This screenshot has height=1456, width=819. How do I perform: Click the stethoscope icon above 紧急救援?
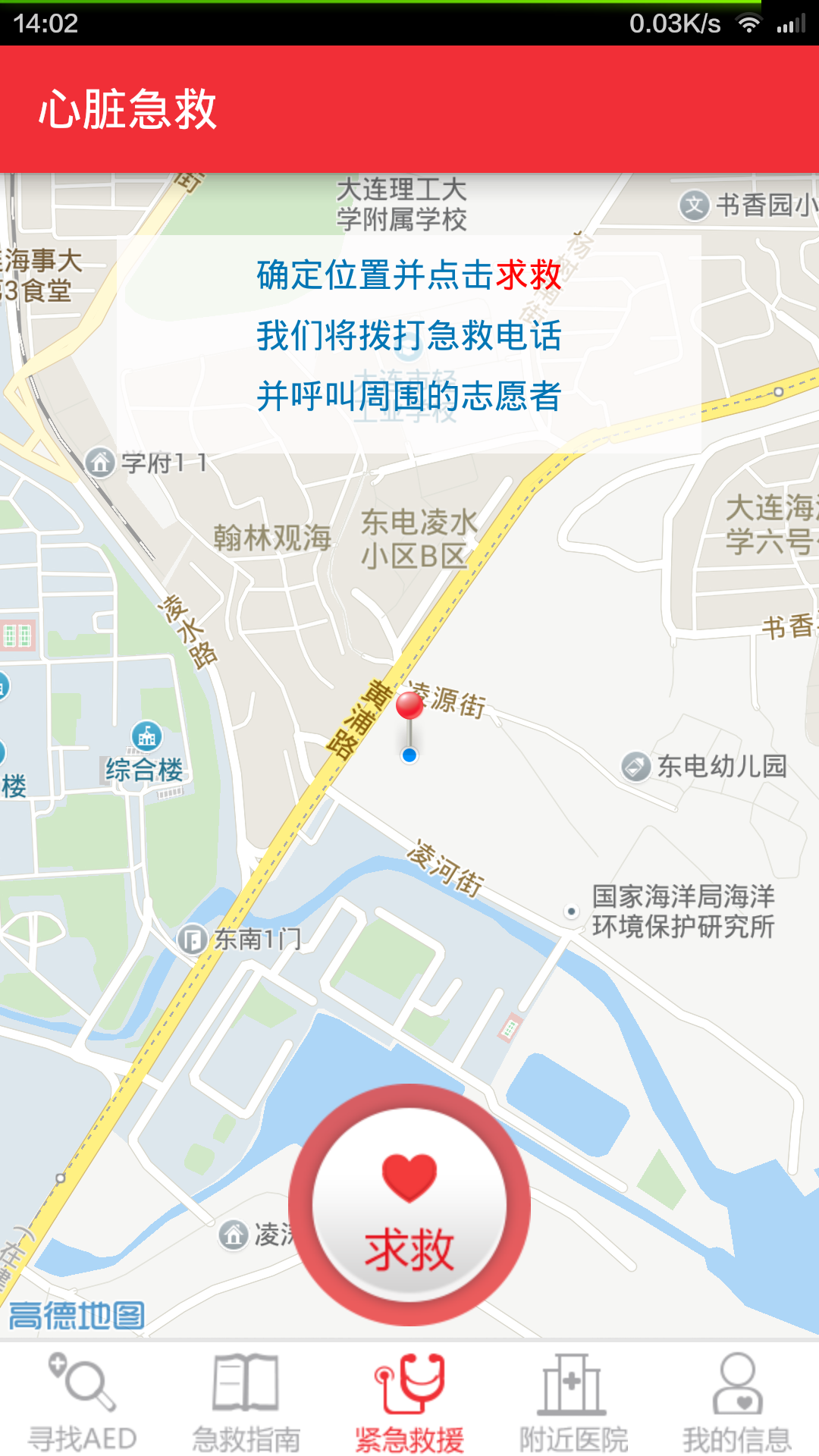coord(409,1384)
